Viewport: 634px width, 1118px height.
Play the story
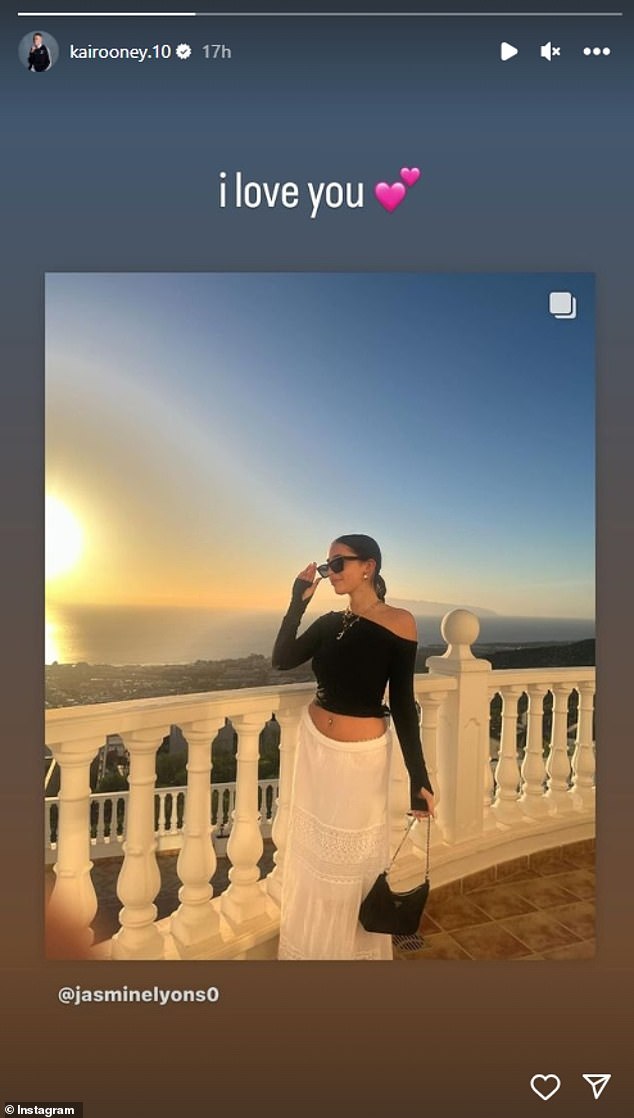coord(509,51)
